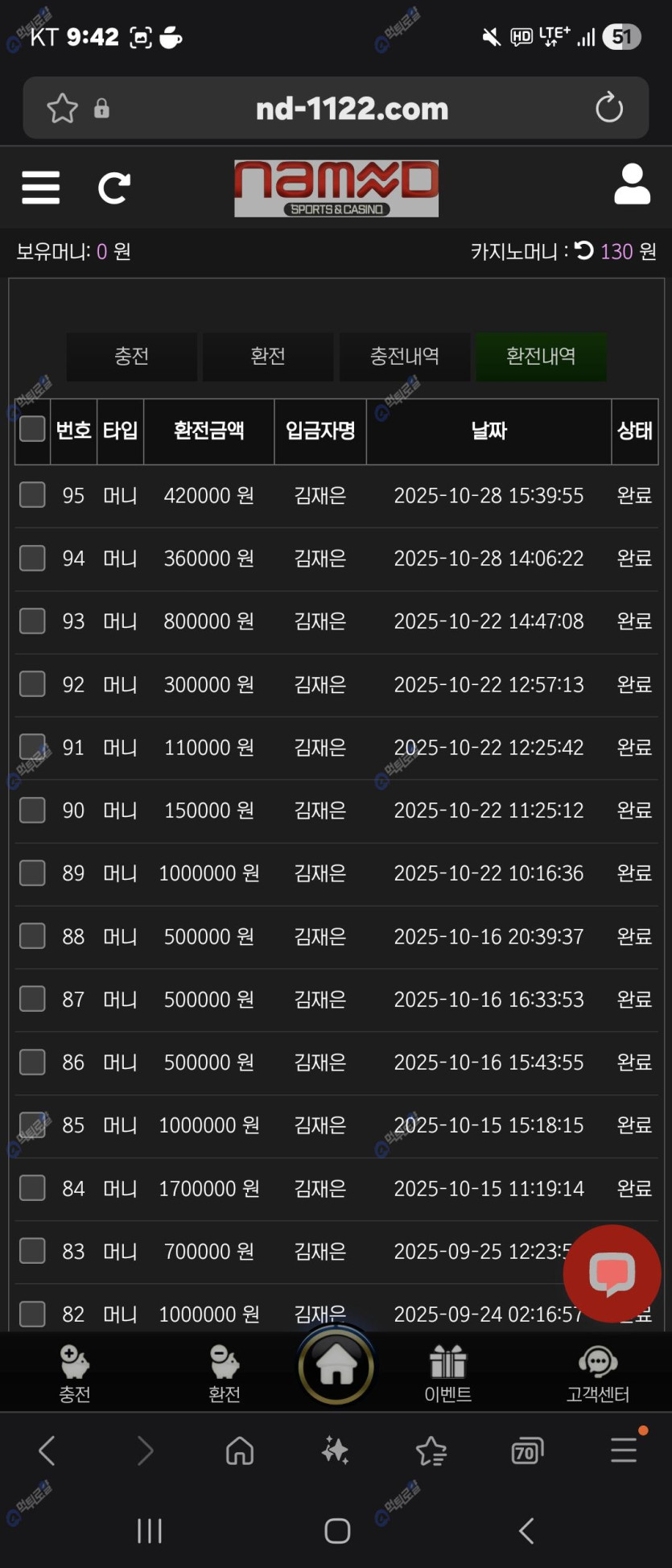Viewport: 672px width, 1568px height.
Task: Open the red live chat bubble
Action: tap(612, 1273)
